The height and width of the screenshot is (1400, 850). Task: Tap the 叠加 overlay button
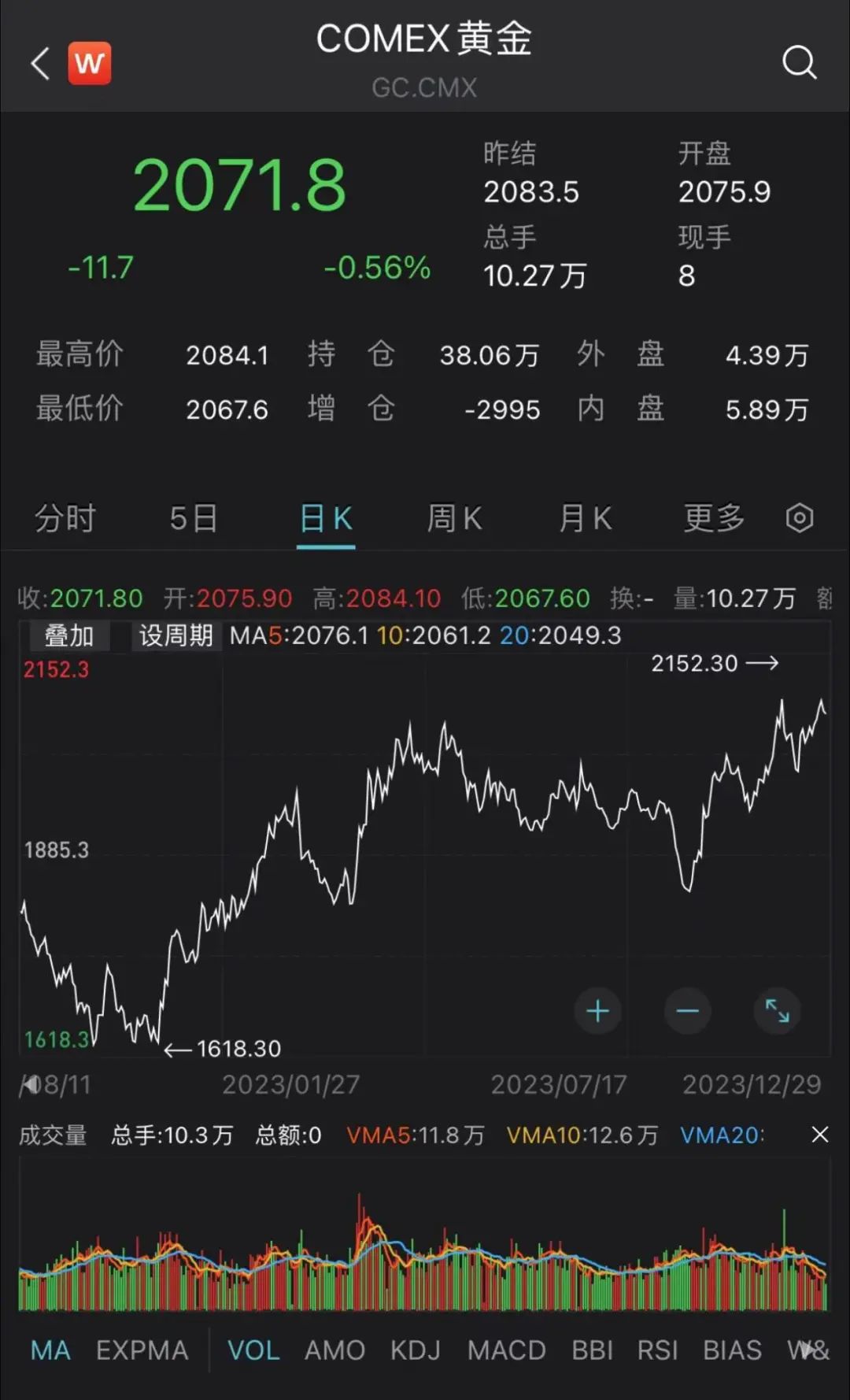(69, 635)
